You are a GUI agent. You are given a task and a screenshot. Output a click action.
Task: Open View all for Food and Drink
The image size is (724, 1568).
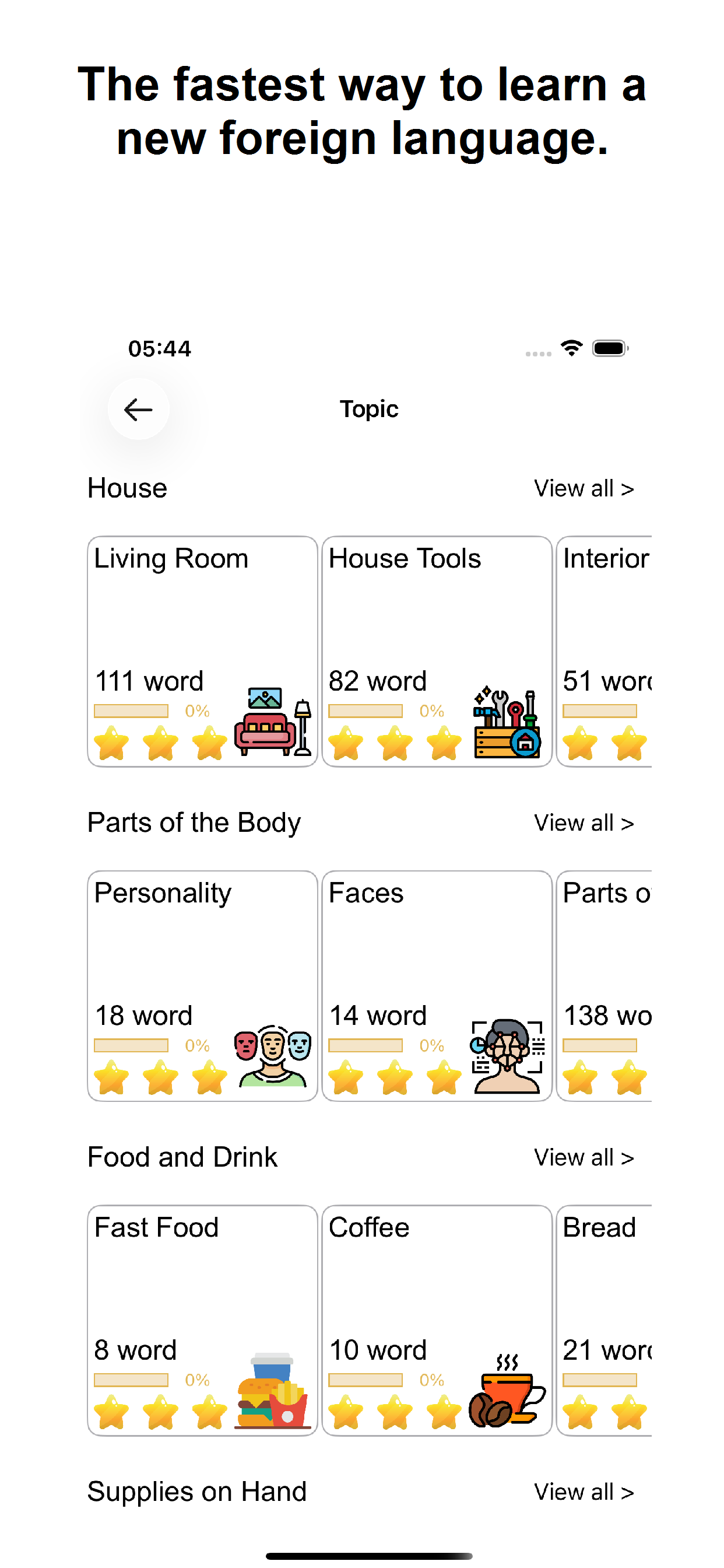pyautogui.click(x=584, y=1157)
